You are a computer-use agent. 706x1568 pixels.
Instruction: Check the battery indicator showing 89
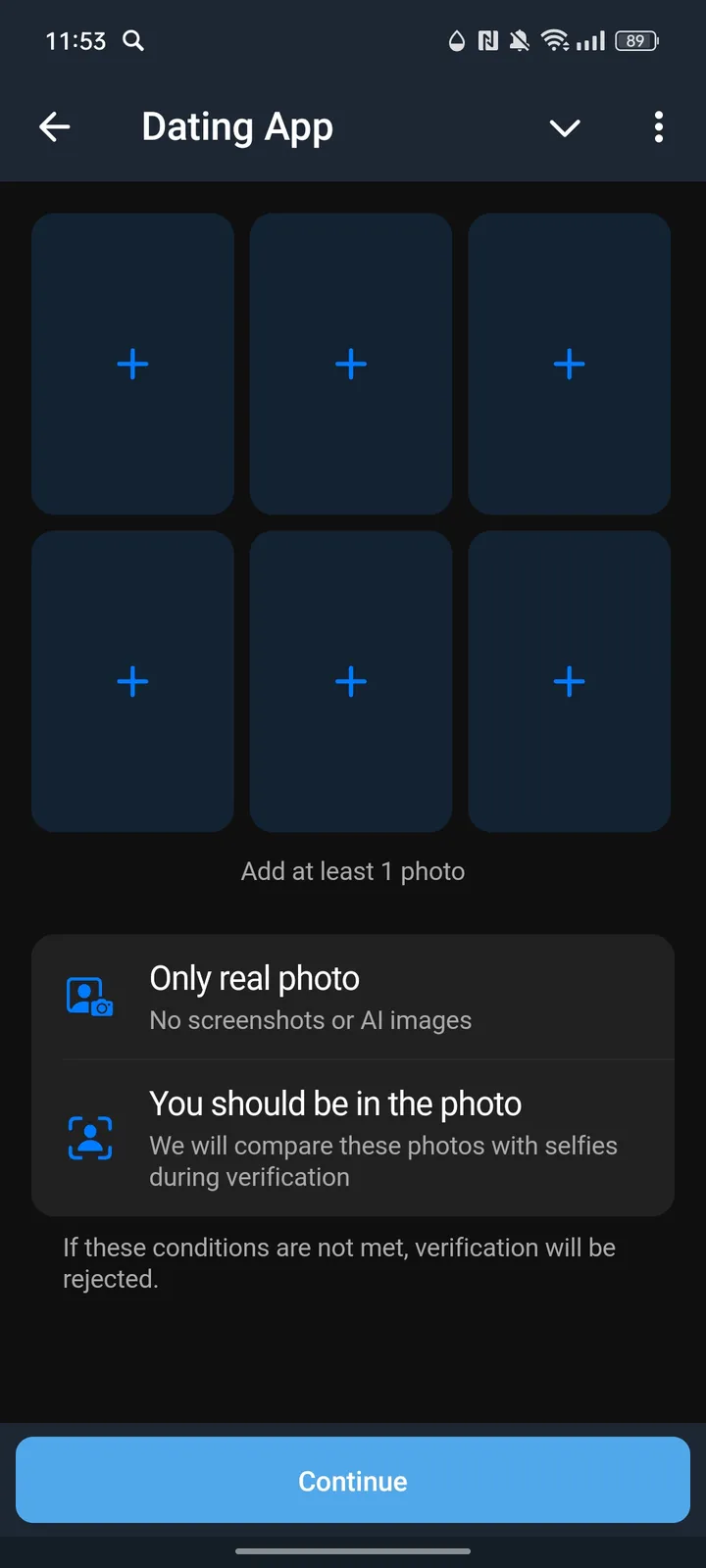coord(634,41)
